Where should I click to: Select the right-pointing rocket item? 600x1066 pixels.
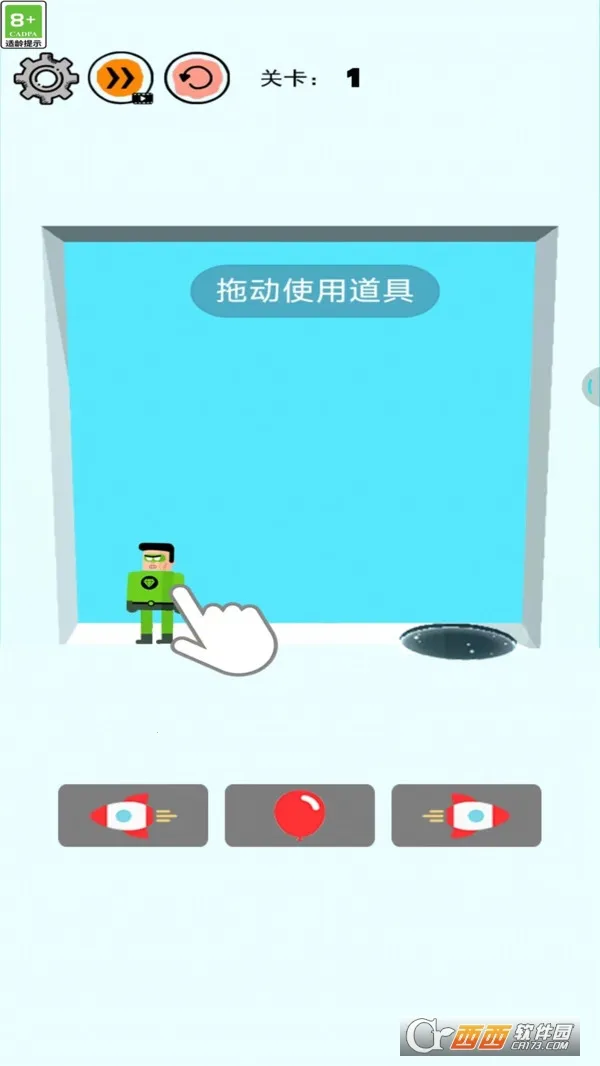(466, 815)
